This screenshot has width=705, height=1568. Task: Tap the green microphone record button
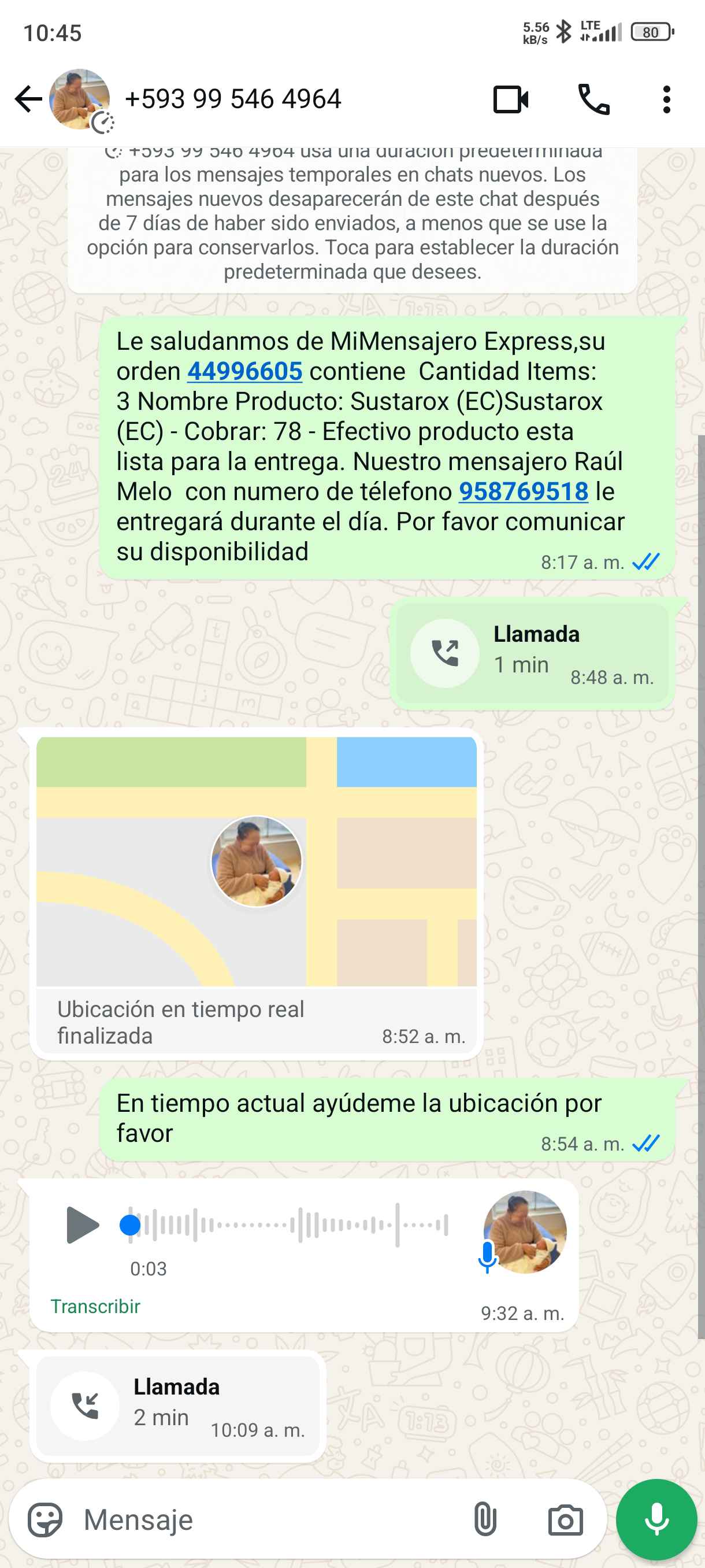tap(656, 1520)
